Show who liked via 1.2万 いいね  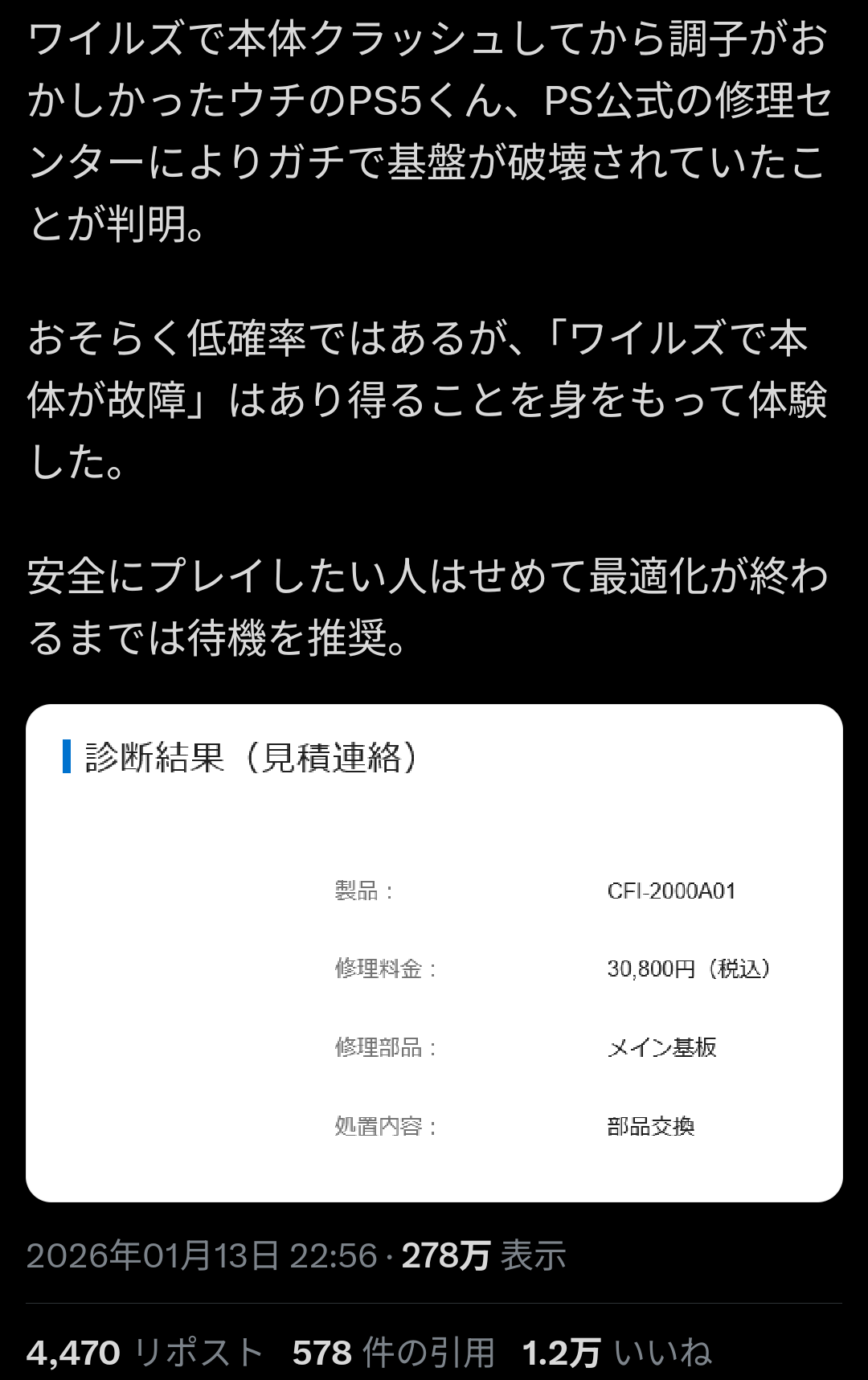(616, 1353)
